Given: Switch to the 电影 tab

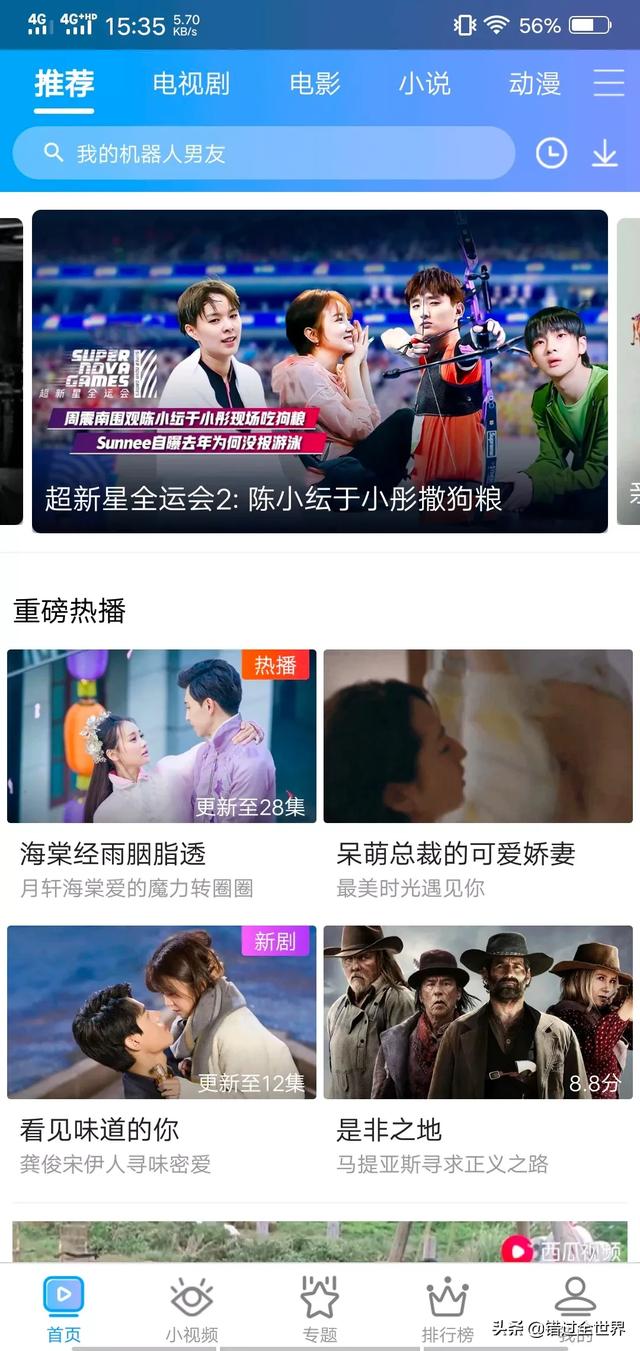Looking at the screenshot, I should click(315, 84).
